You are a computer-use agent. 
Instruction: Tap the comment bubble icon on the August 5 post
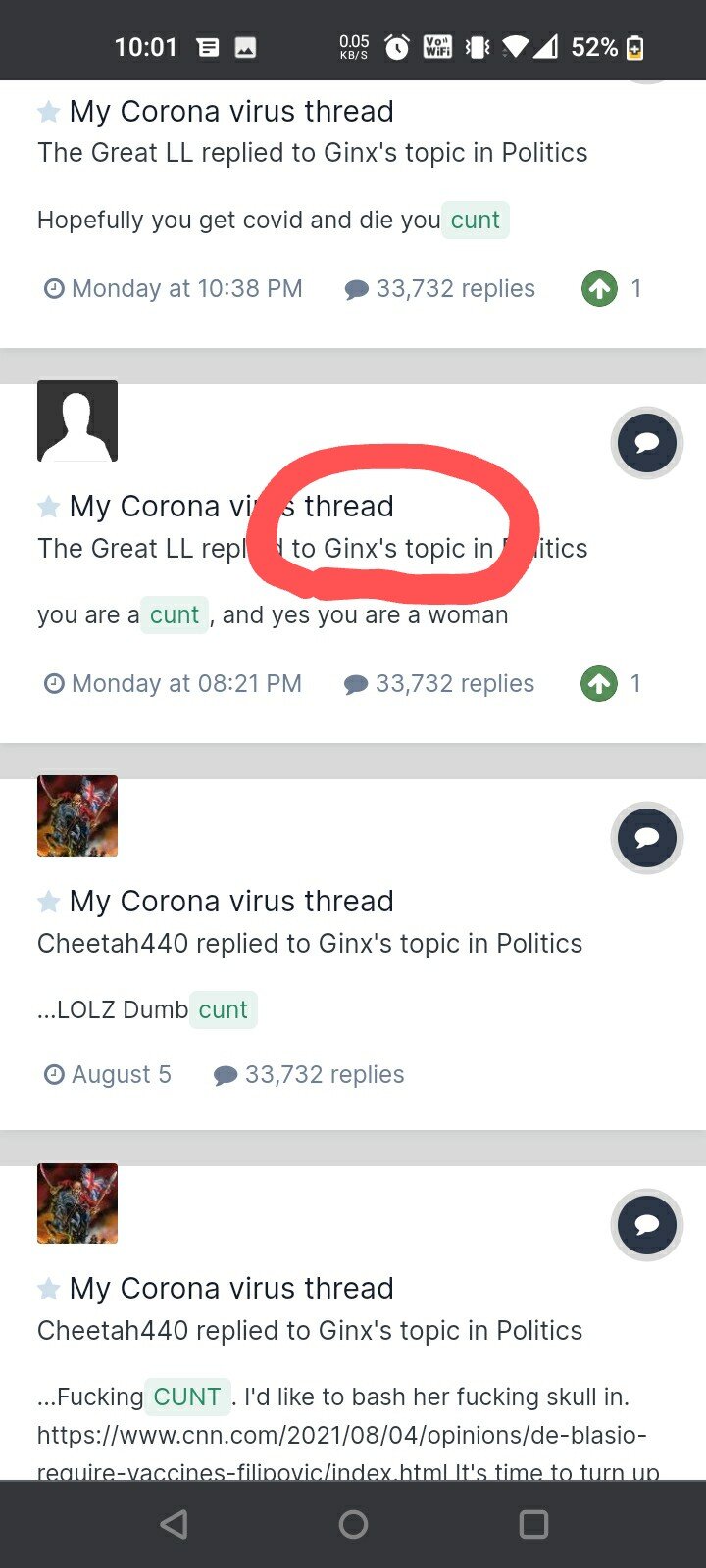646,838
